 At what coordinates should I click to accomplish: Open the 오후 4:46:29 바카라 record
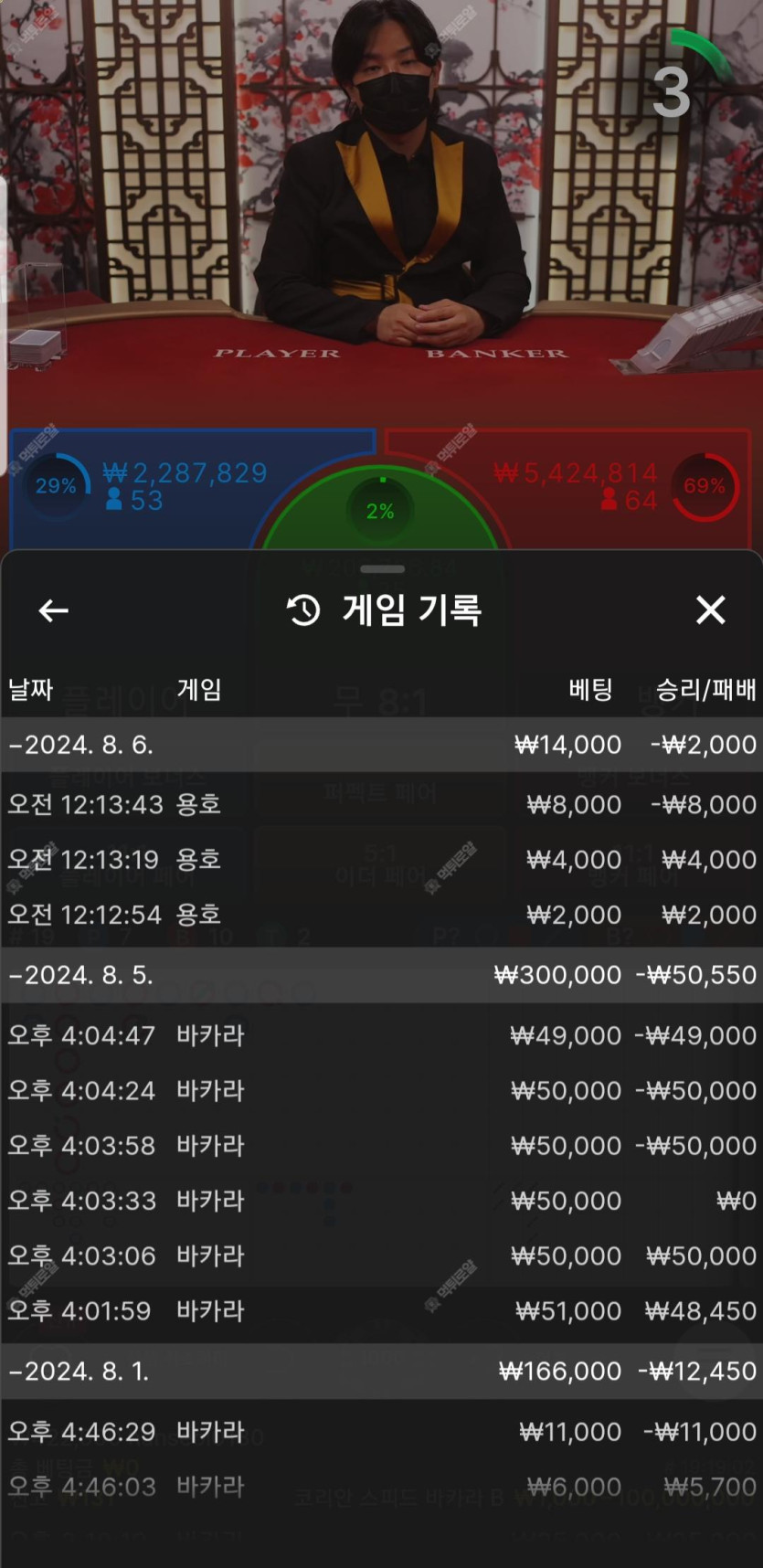pyautogui.click(x=381, y=1431)
